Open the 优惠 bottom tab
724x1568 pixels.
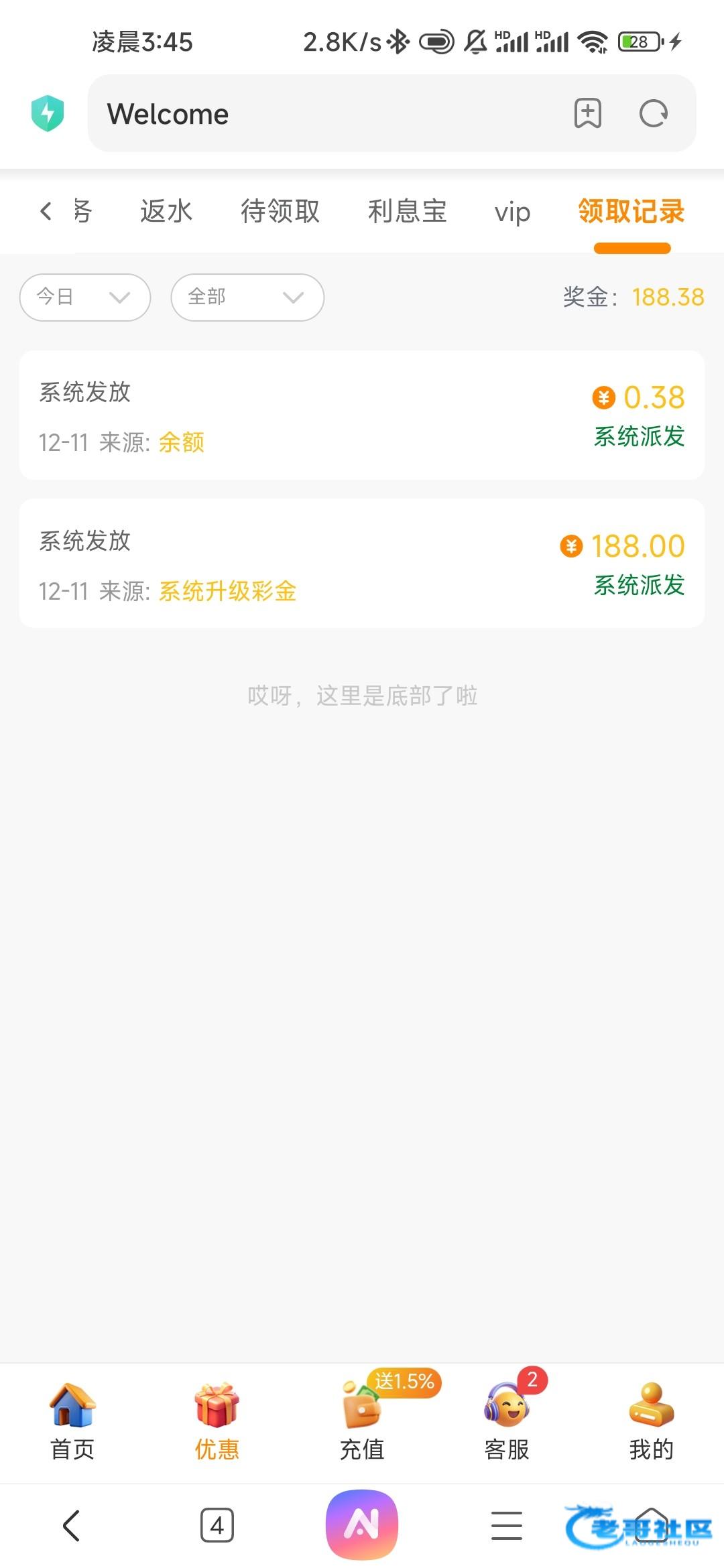217,1421
